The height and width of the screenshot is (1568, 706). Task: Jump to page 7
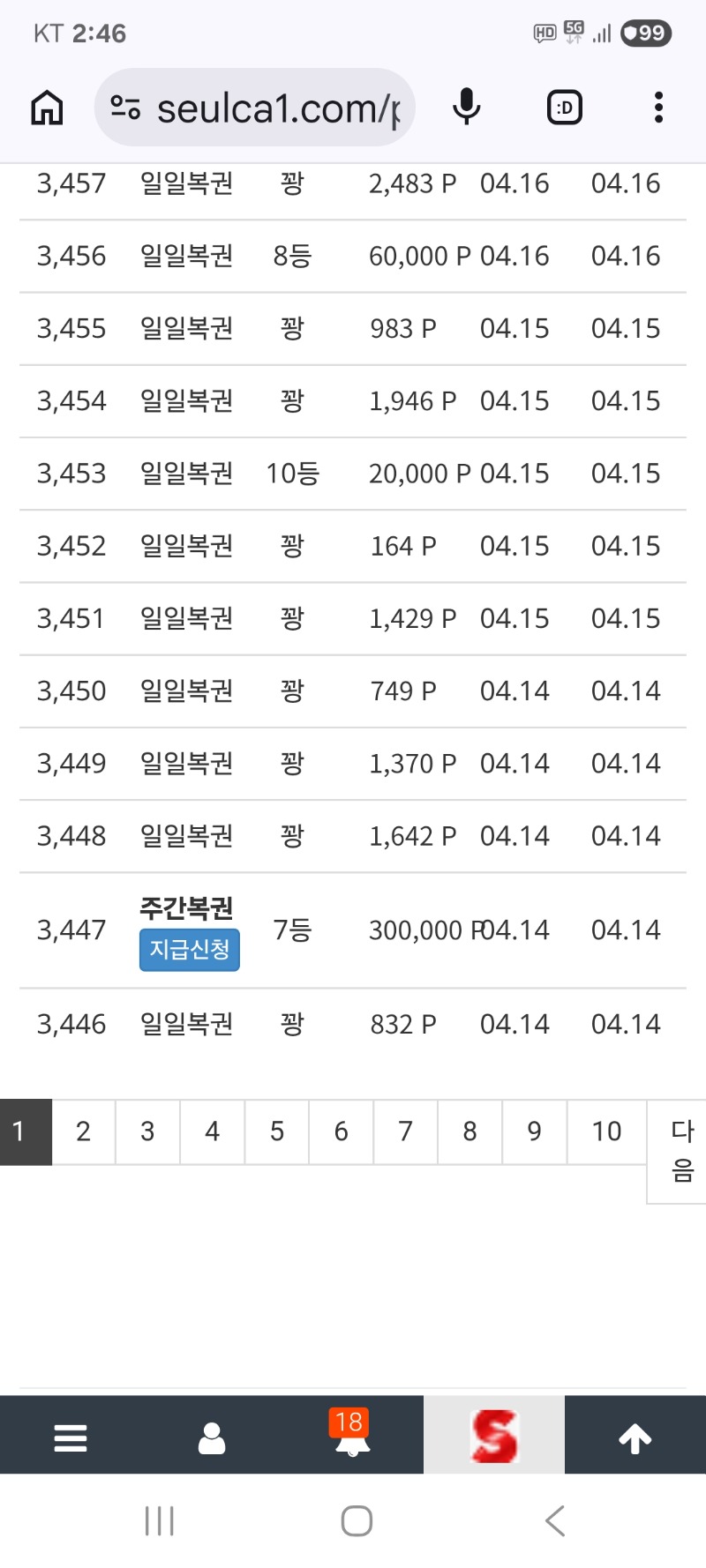pyautogui.click(x=405, y=1131)
